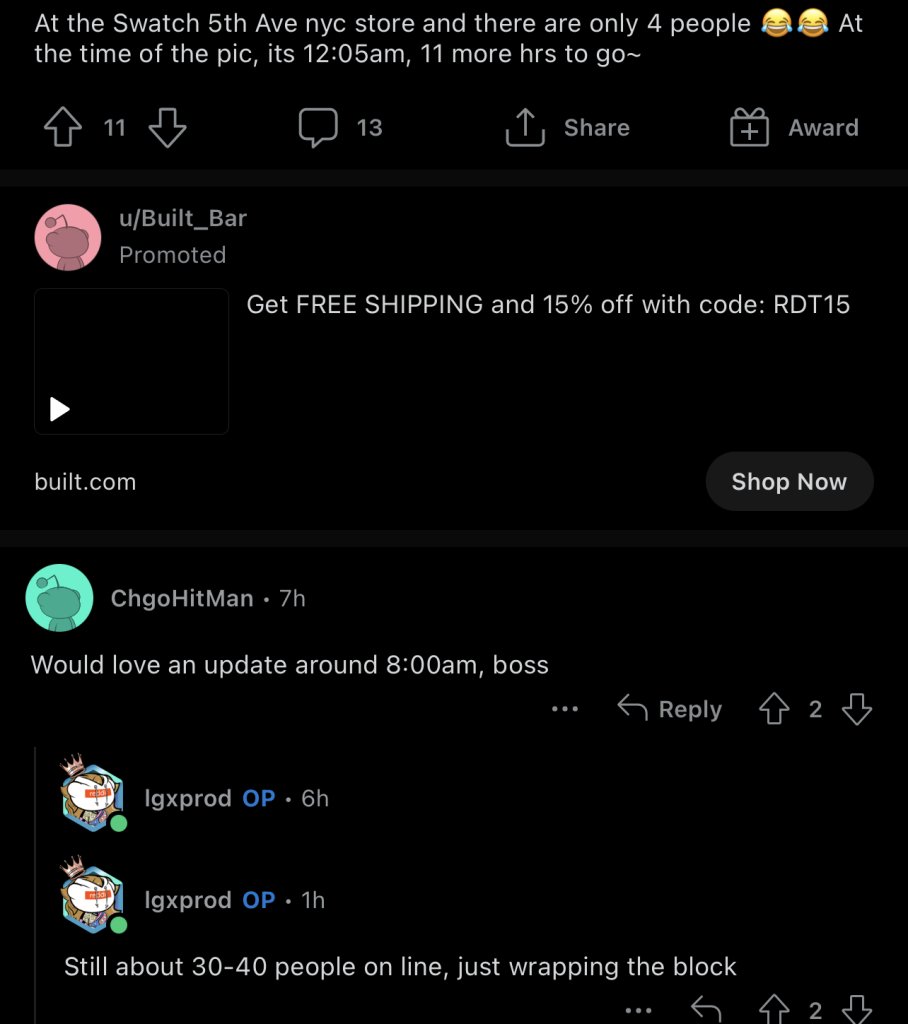Give an Award to this post
This screenshot has height=1024, width=908.
coord(794,128)
